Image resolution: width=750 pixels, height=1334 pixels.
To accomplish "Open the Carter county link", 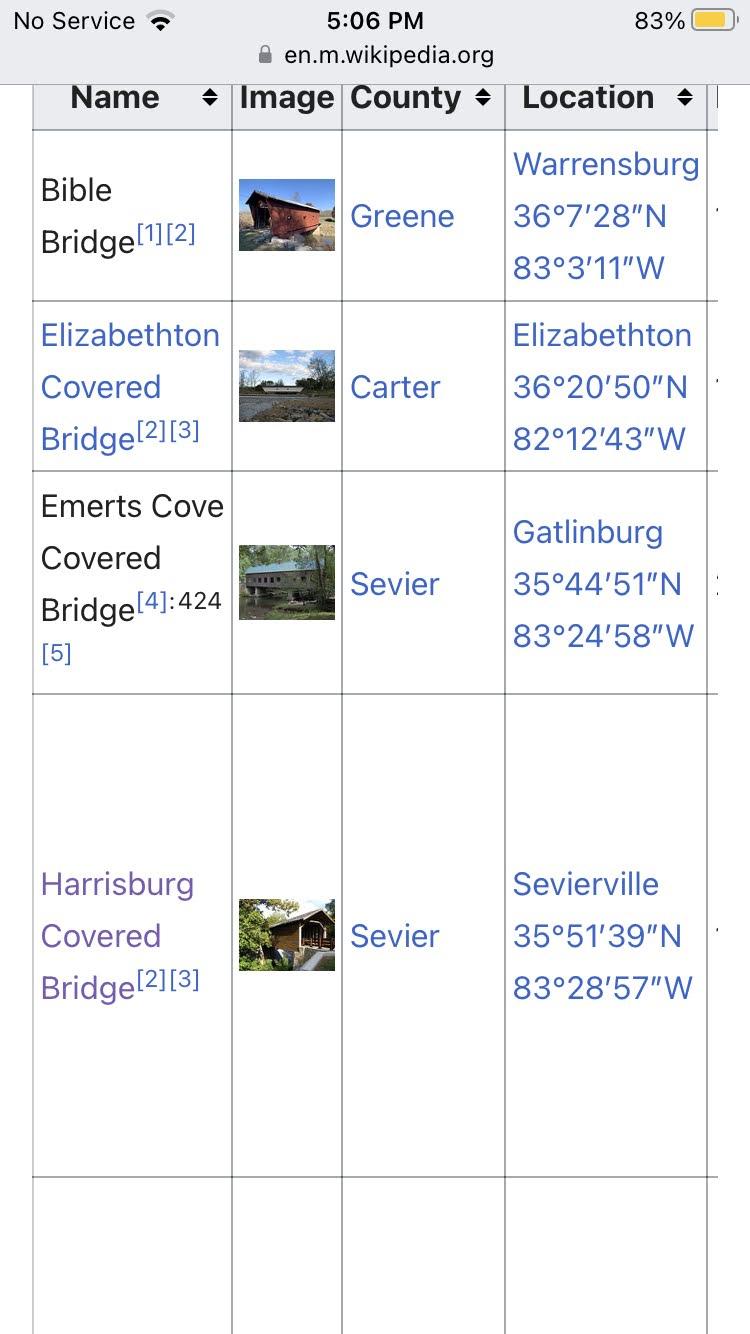I will [395, 387].
